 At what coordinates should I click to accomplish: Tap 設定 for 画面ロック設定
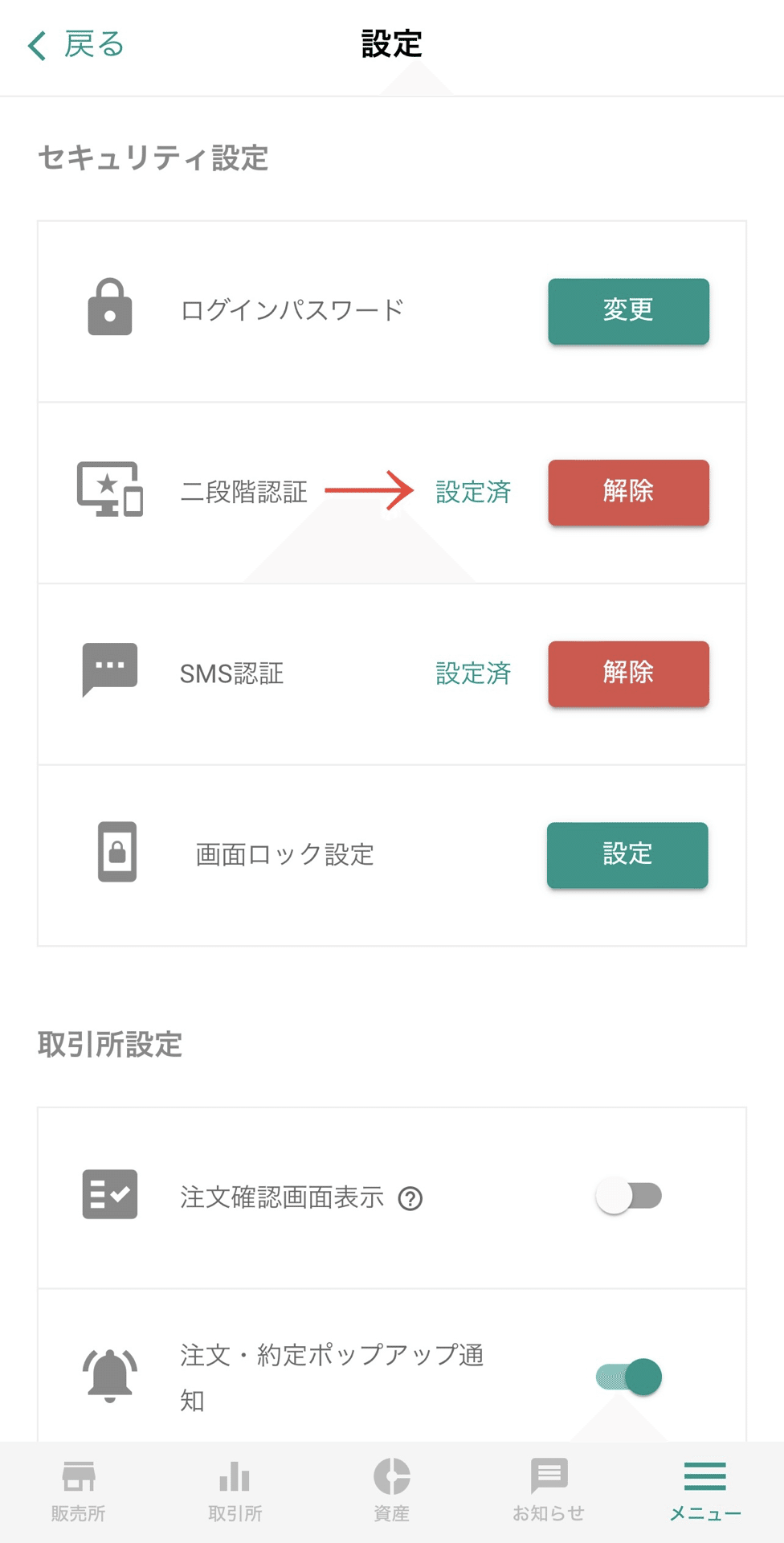(x=627, y=855)
